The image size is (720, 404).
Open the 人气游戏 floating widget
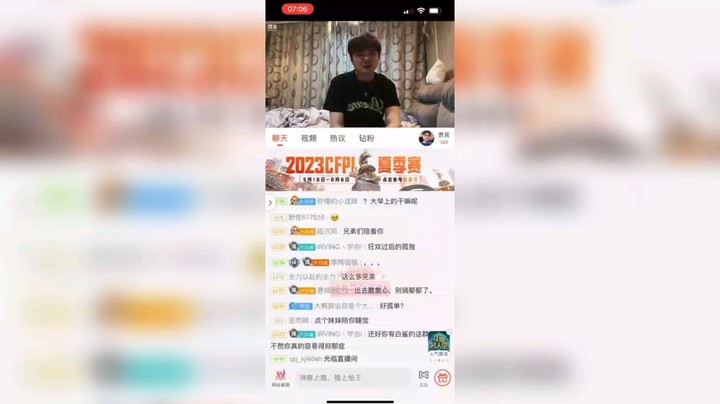439,345
